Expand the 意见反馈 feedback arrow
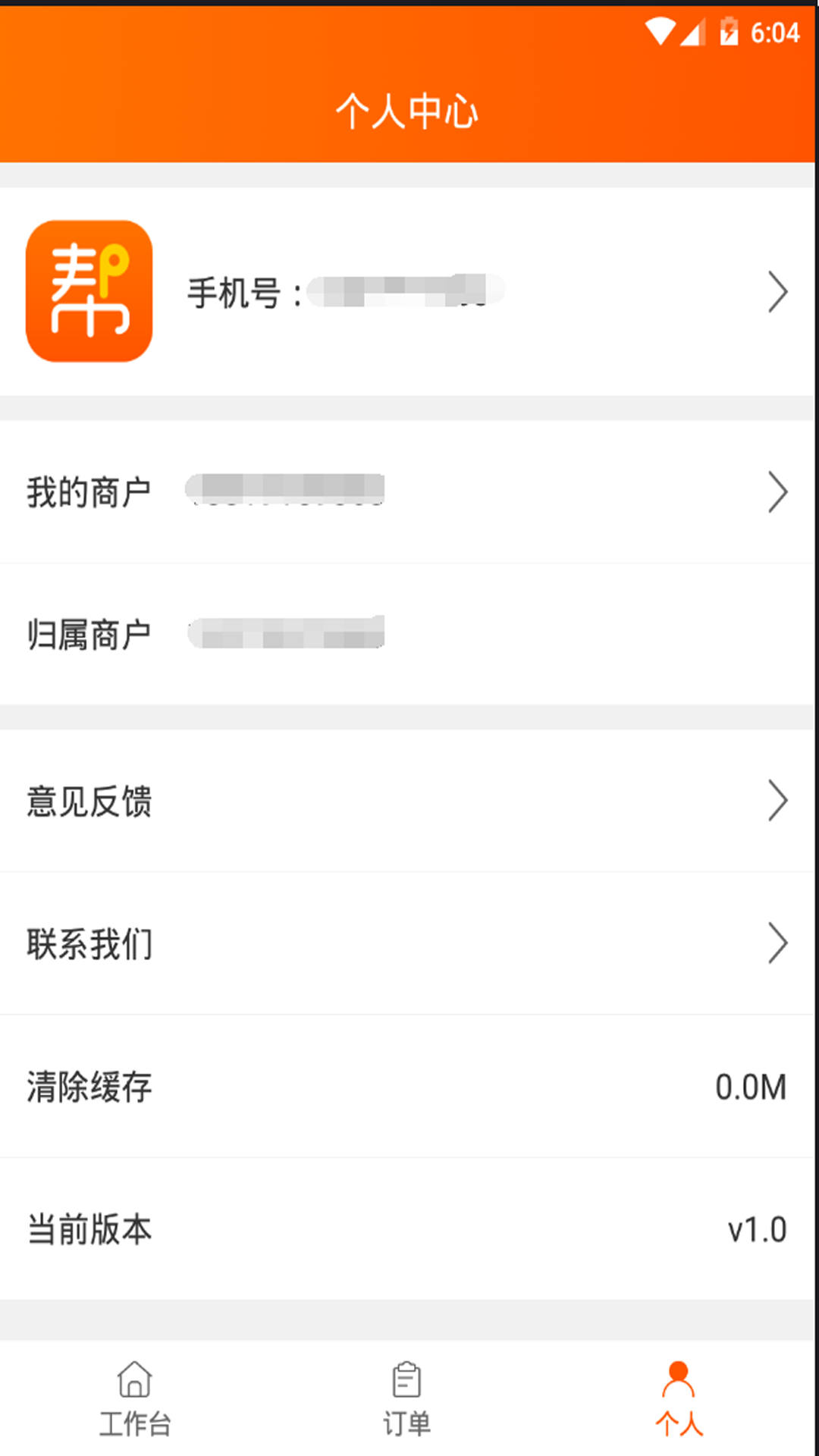Screen dimensions: 819x1456 coord(778,800)
